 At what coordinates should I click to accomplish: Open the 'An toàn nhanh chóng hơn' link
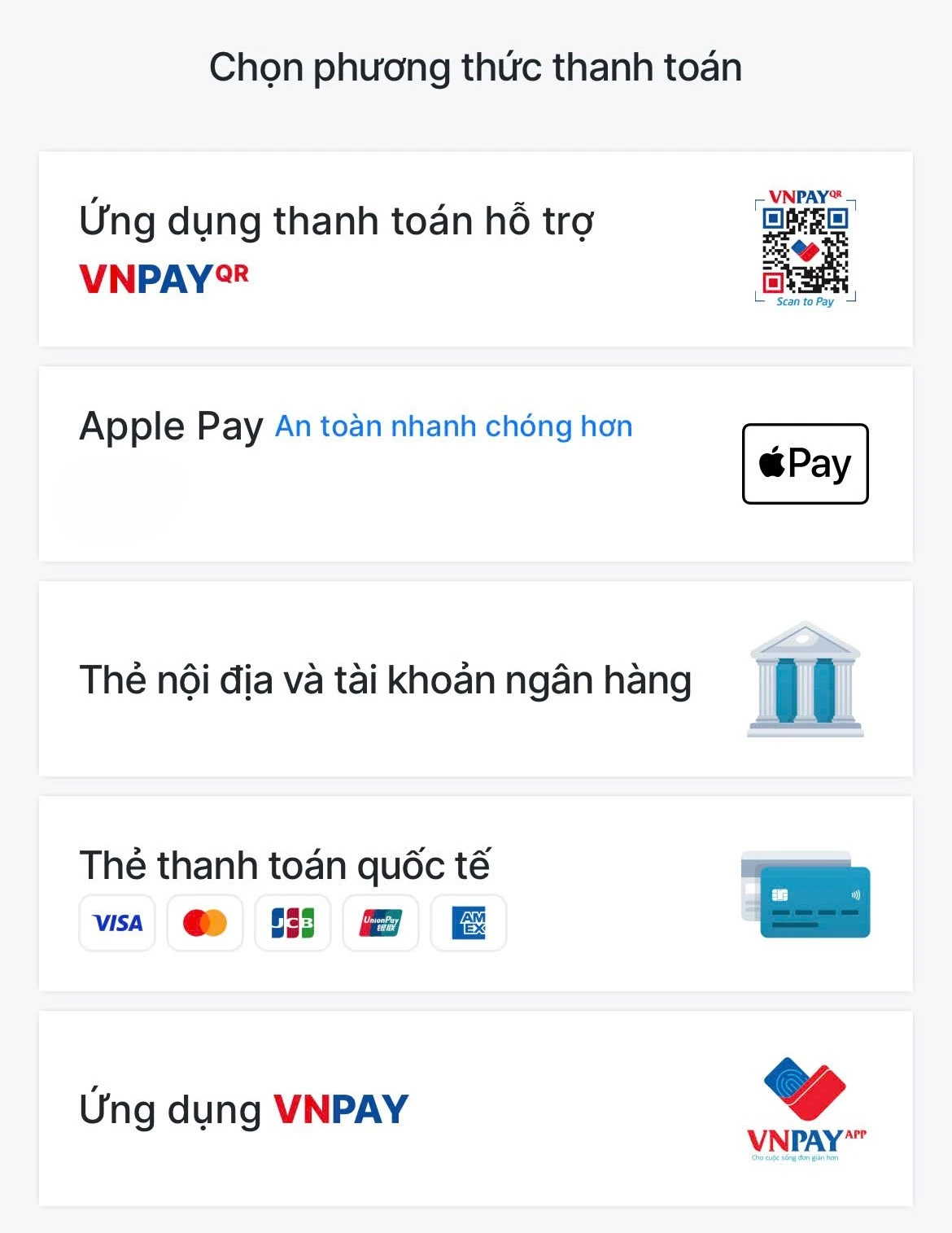(453, 425)
